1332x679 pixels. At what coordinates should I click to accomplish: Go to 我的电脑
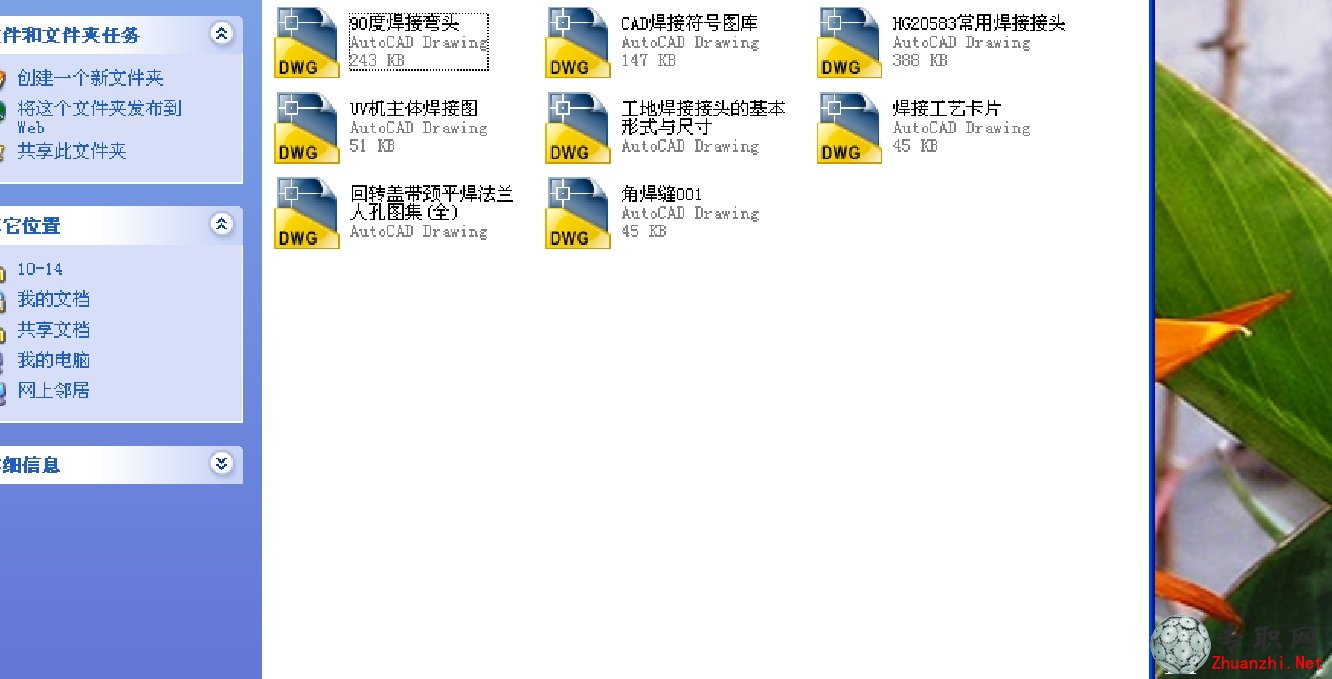[53, 360]
